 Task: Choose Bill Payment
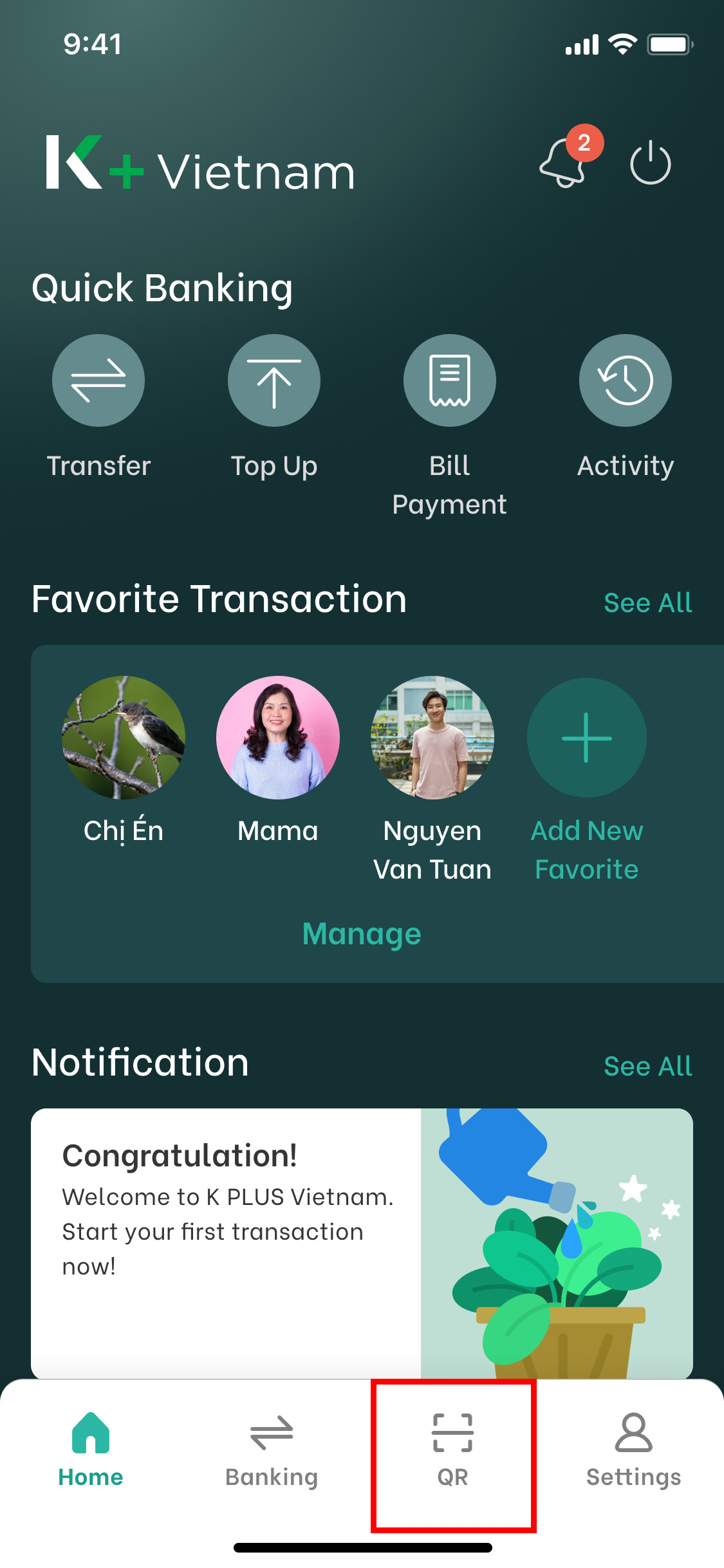tap(450, 380)
